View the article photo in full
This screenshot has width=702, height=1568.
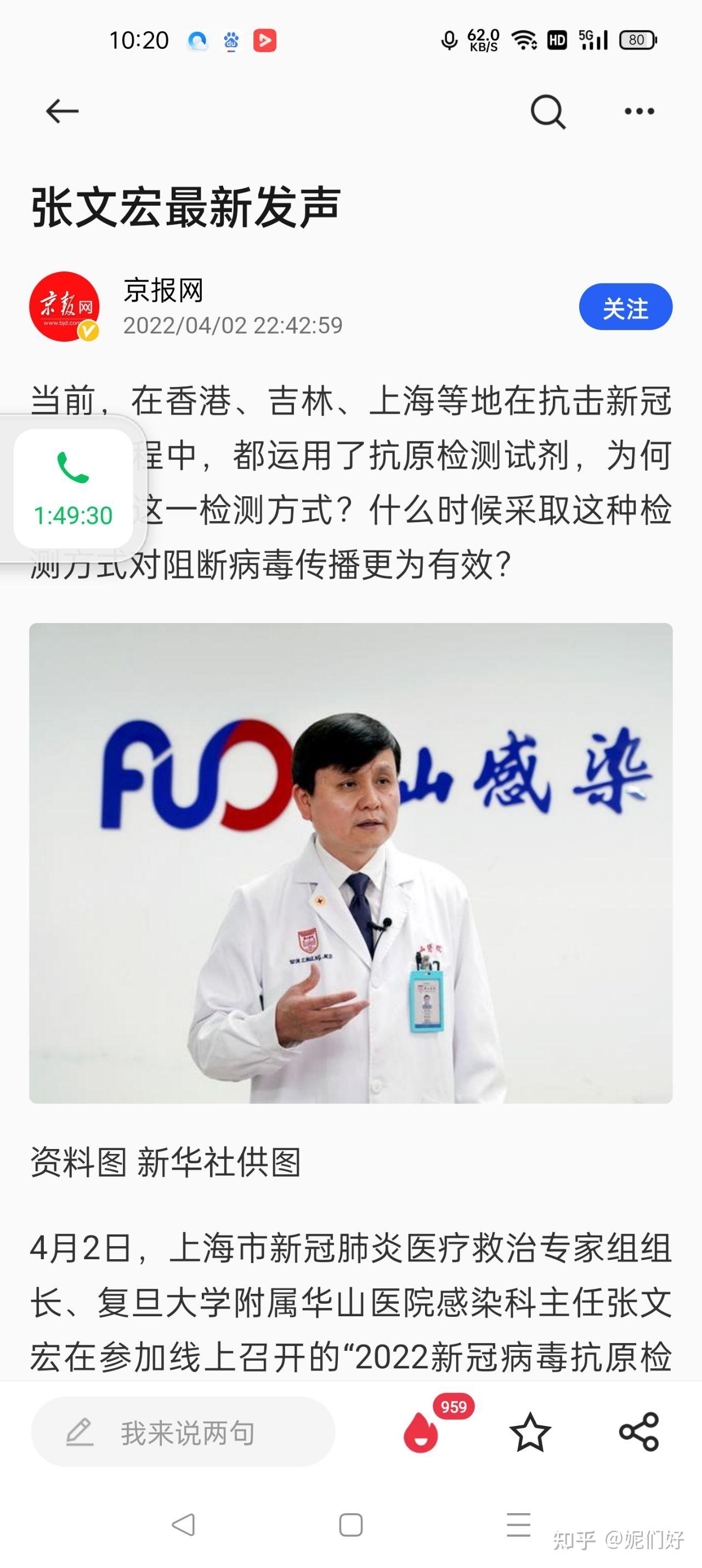coord(350,863)
